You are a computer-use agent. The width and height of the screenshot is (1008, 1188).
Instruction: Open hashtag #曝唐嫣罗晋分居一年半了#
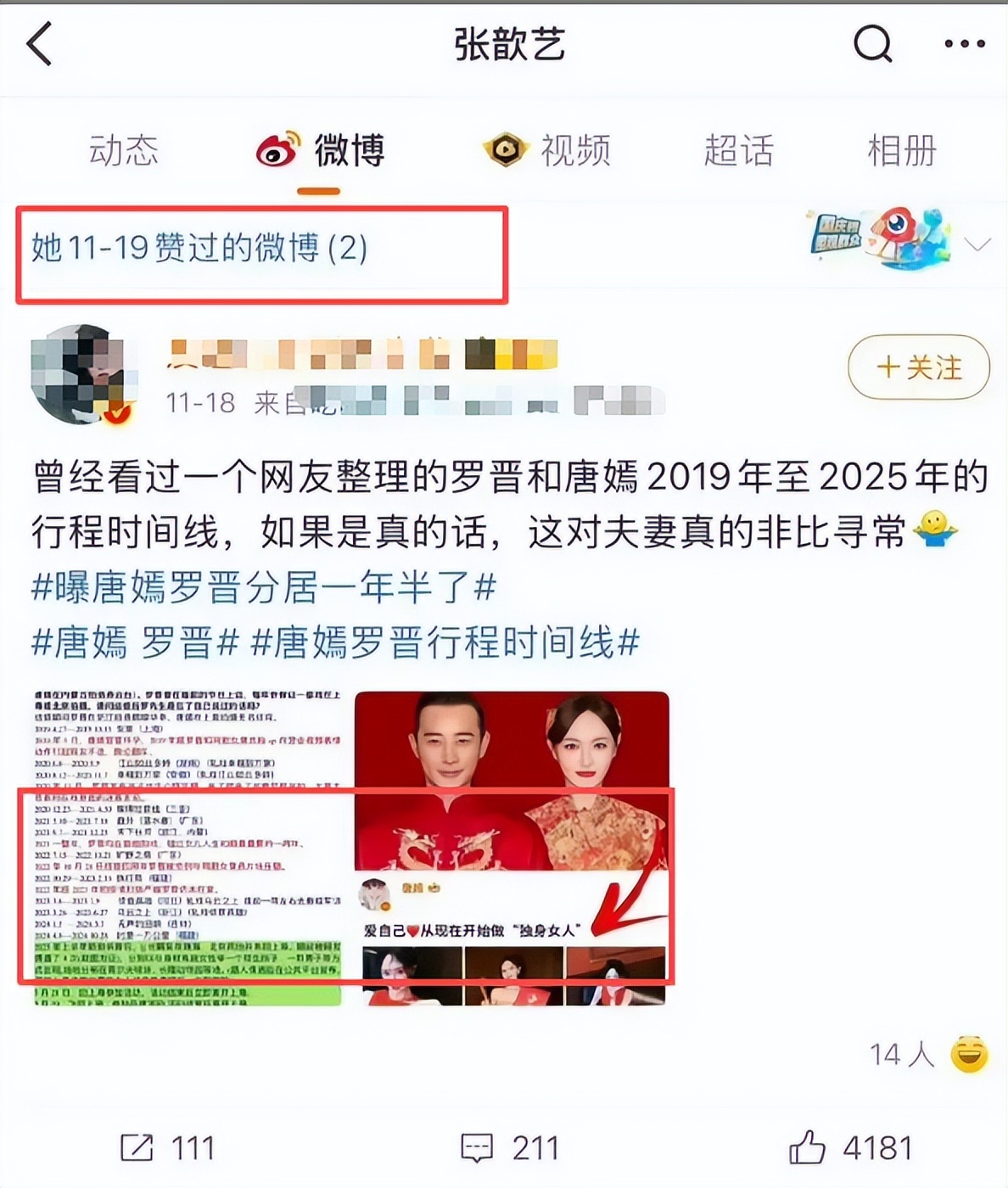(264, 587)
